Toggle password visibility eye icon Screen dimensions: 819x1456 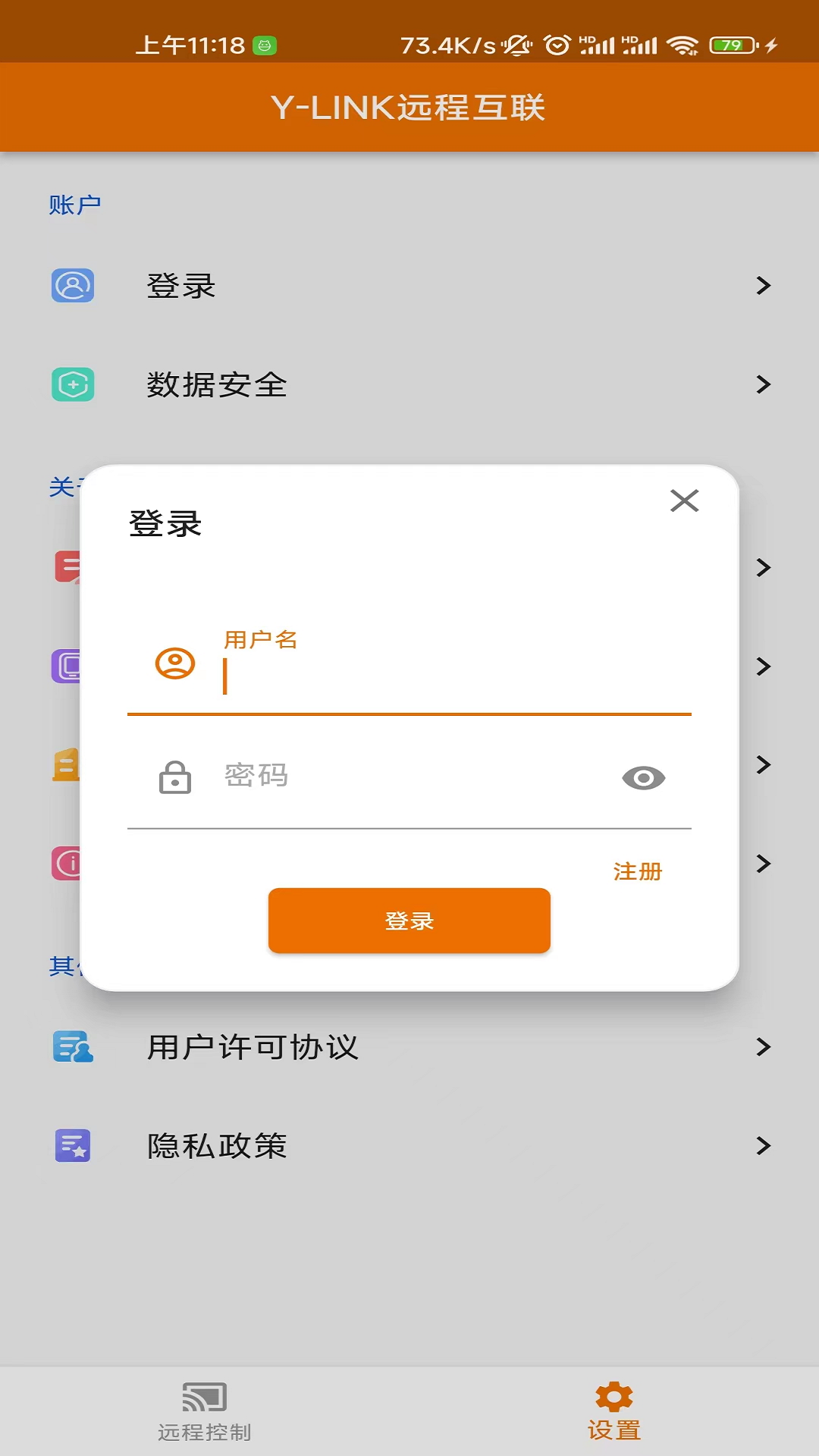(x=643, y=778)
